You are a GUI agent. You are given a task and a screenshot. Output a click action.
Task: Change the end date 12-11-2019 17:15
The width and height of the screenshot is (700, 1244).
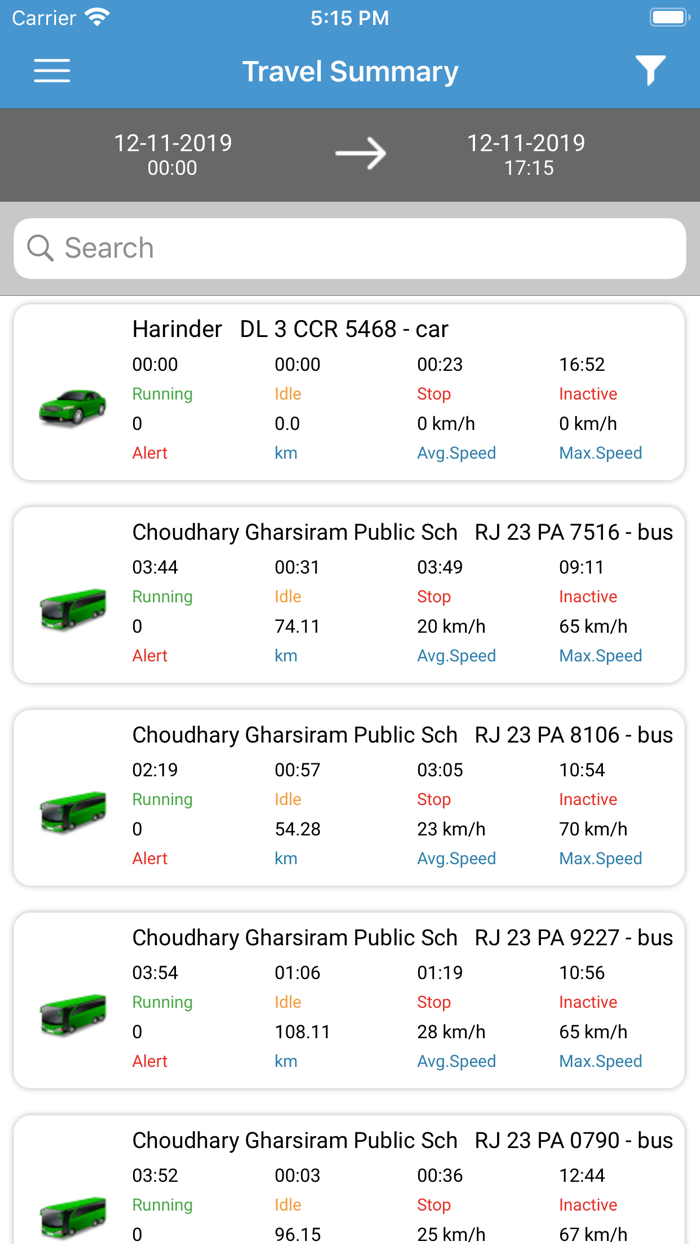pyautogui.click(x=527, y=154)
